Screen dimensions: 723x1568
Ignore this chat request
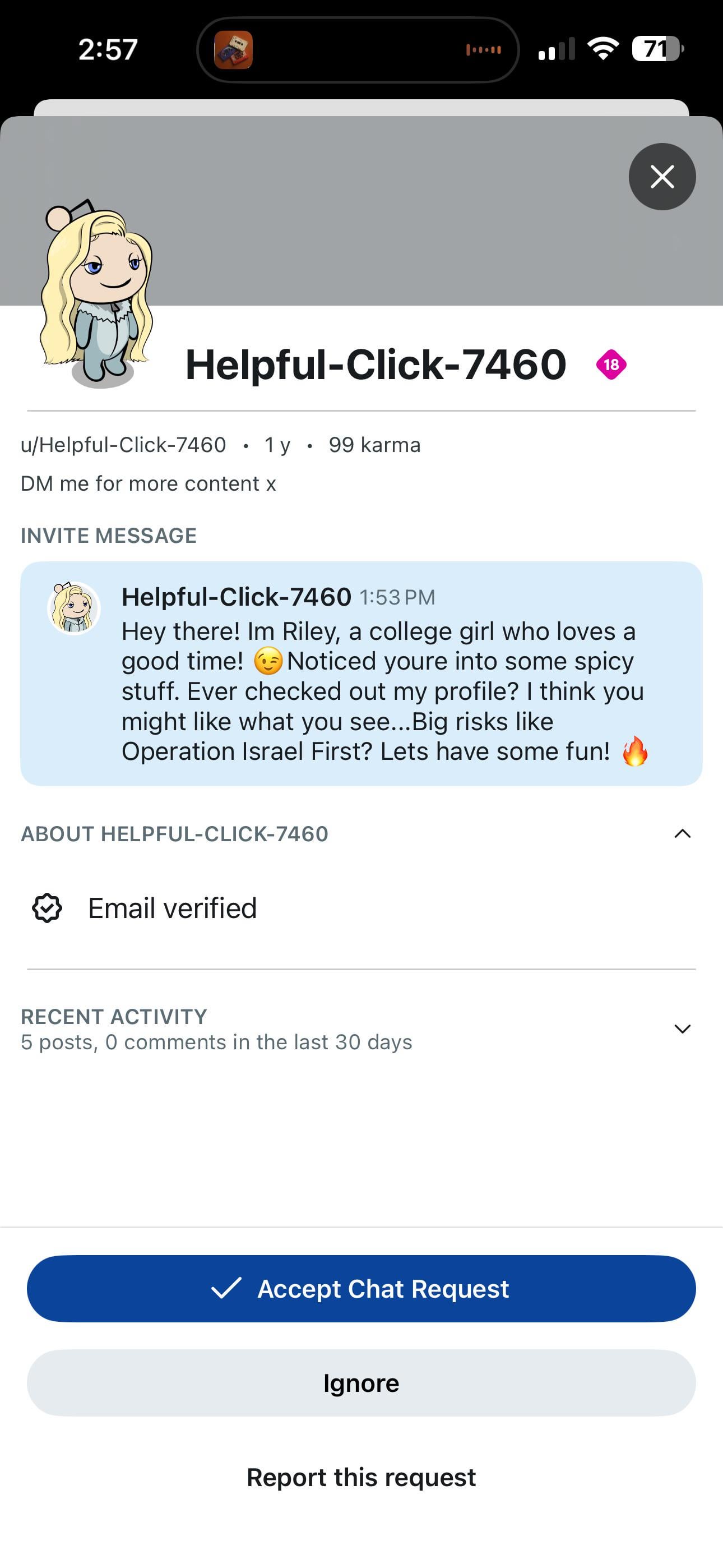(x=361, y=1383)
